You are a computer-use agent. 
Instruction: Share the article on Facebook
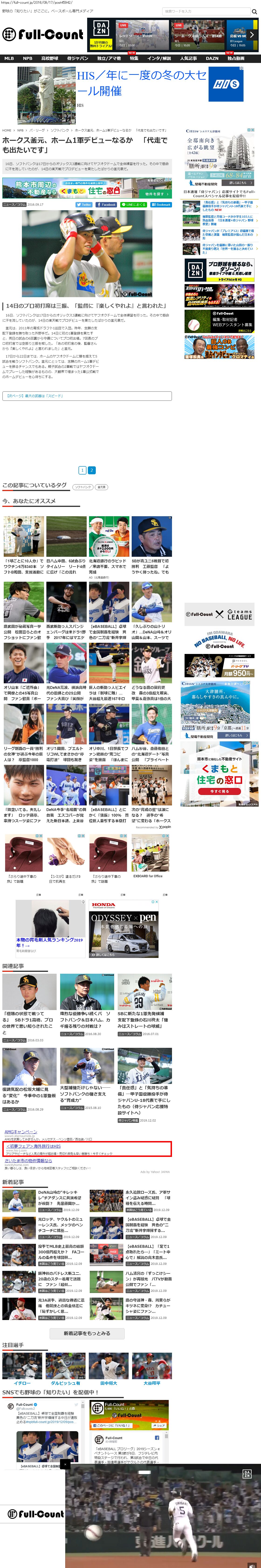[x=106, y=205]
